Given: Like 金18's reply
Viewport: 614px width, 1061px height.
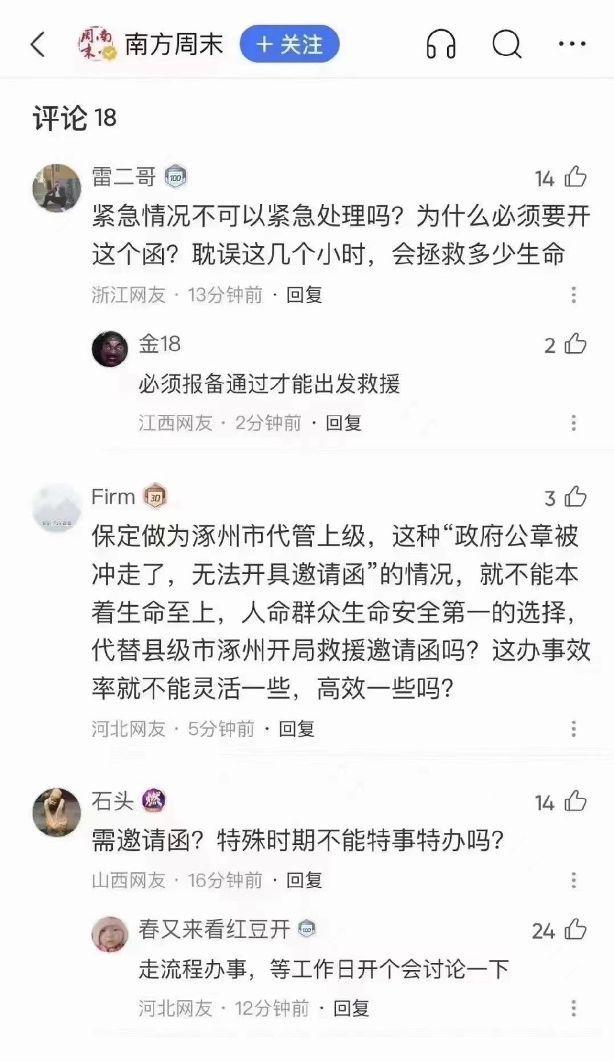Looking at the screenshot, I should coord(575,345).
